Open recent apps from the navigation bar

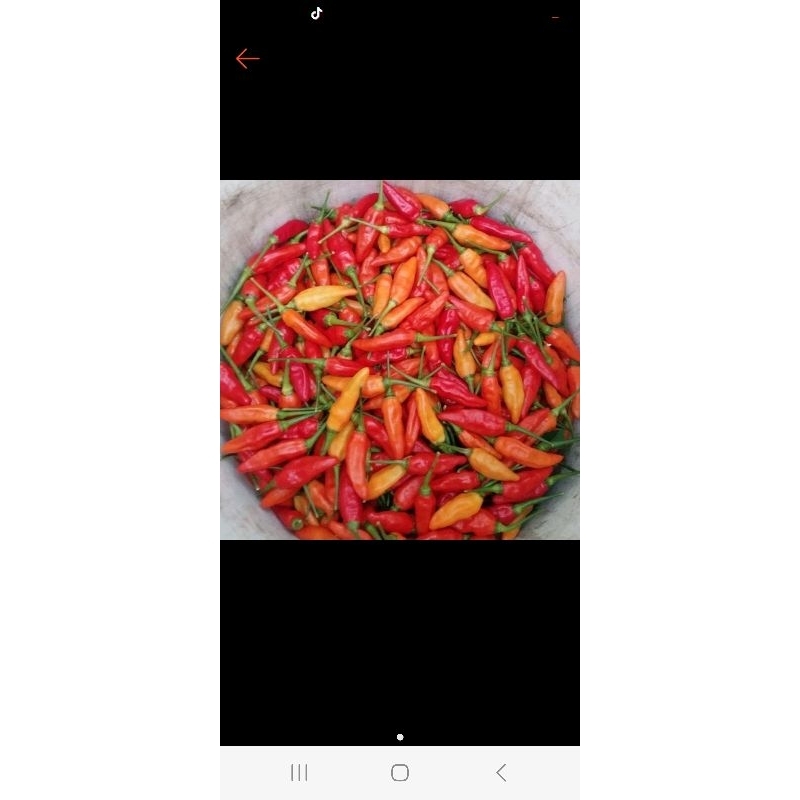299,772
